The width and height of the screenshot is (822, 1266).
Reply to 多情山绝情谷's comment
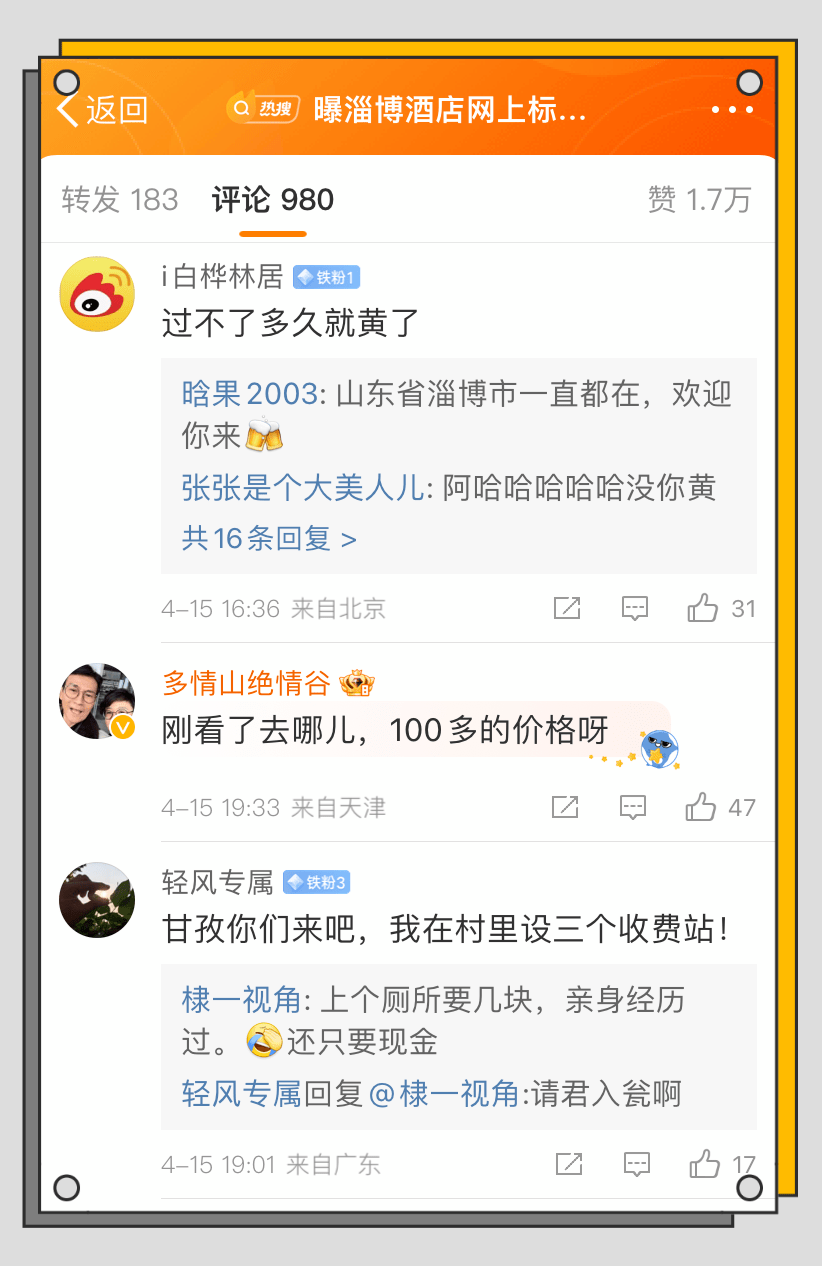pyautogui.click(x=633, y=807)
